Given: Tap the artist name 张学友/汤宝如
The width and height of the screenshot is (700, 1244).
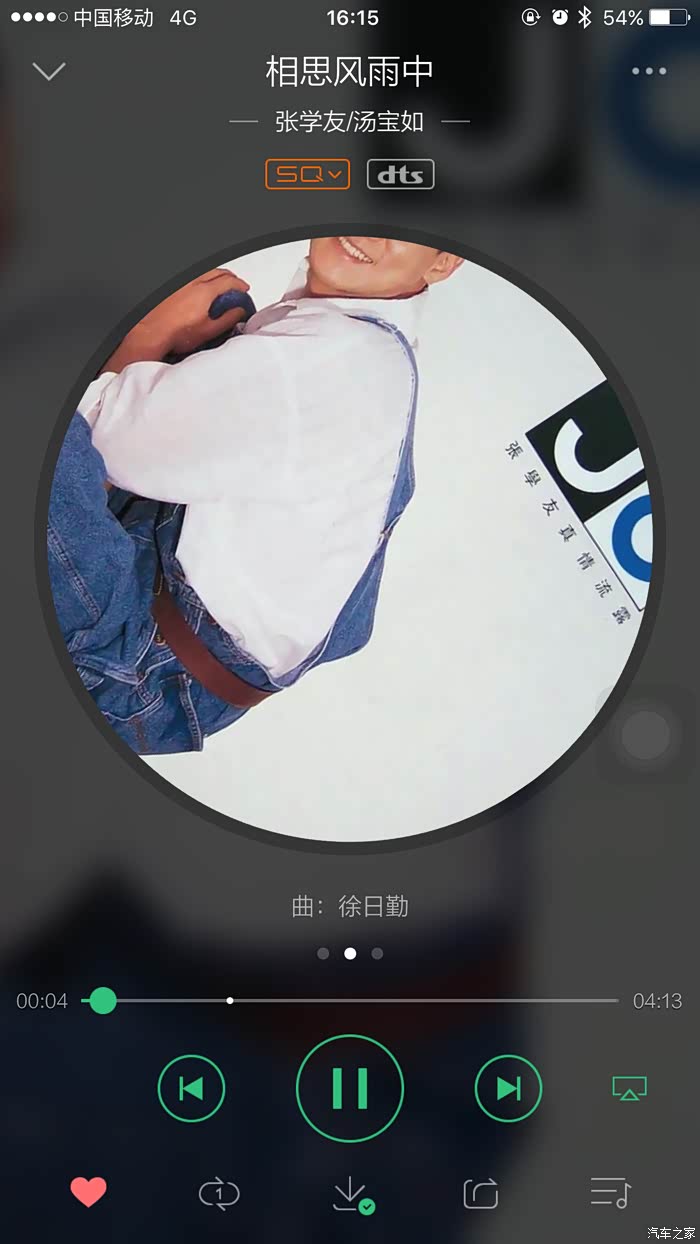Looking at the screenshot, I should (x=350, y=122).
